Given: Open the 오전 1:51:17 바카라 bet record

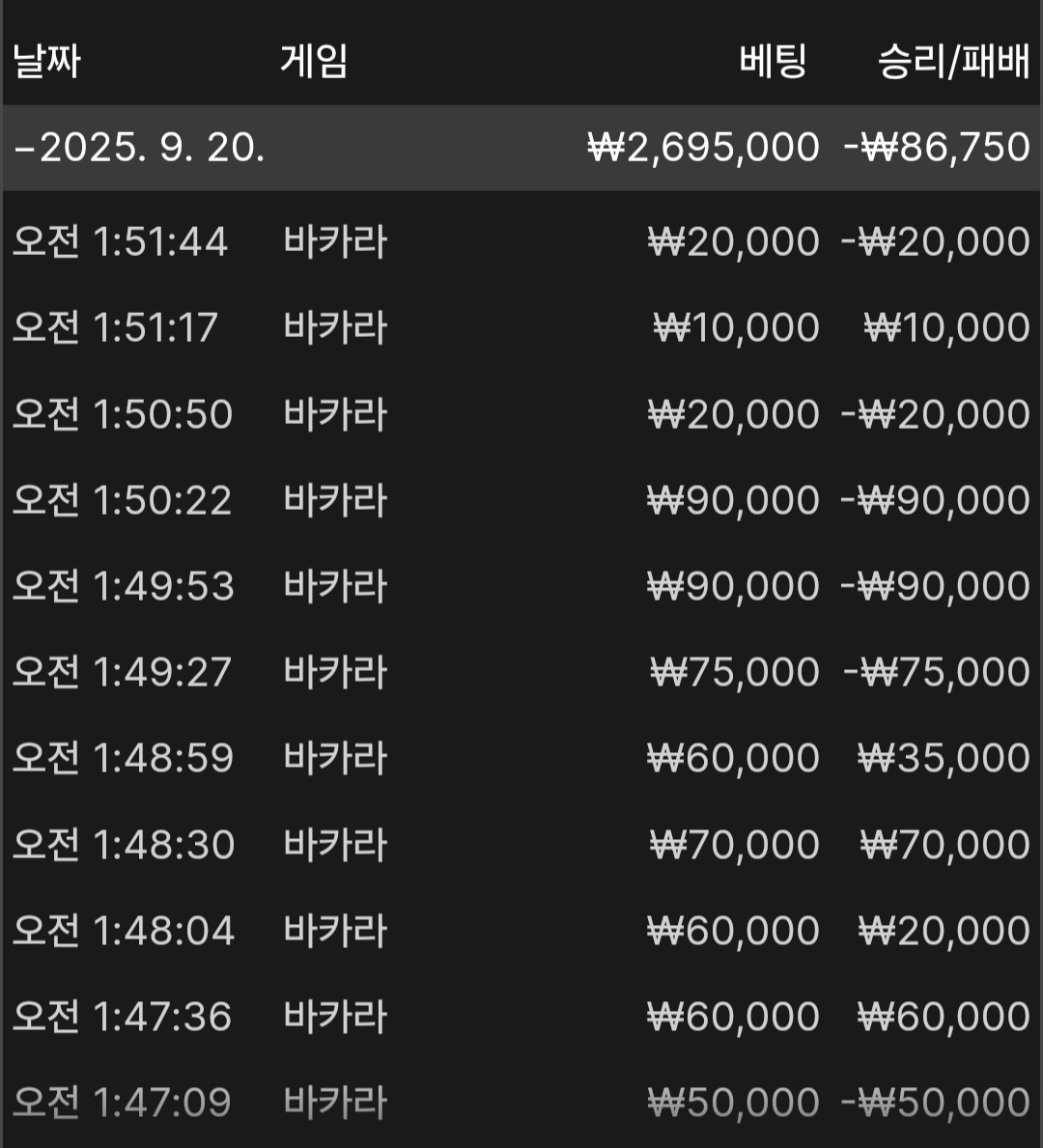Looking at the screenshot, I should [521, 327].
